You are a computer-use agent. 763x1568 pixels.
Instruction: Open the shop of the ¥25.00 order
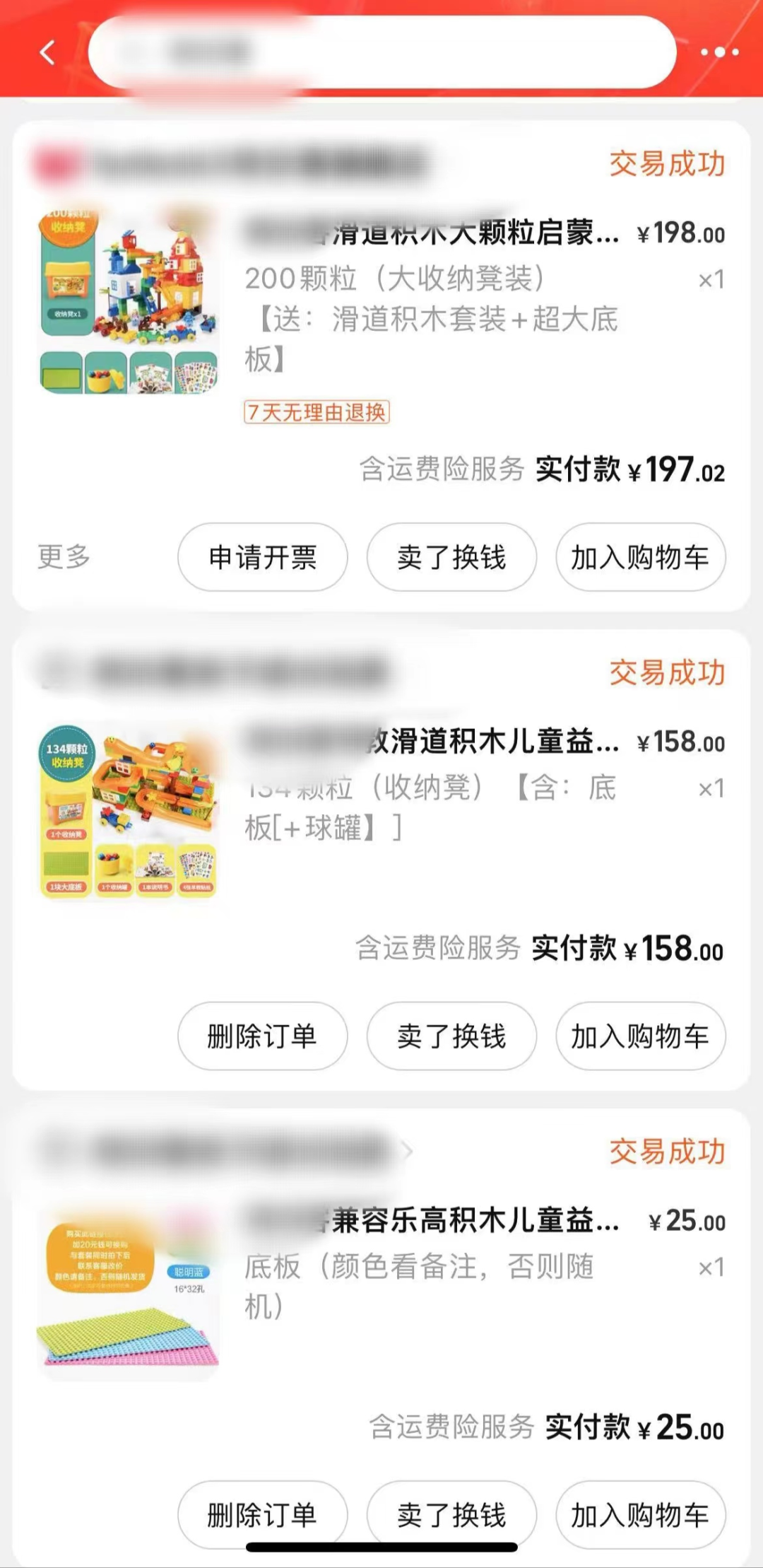226,1151
